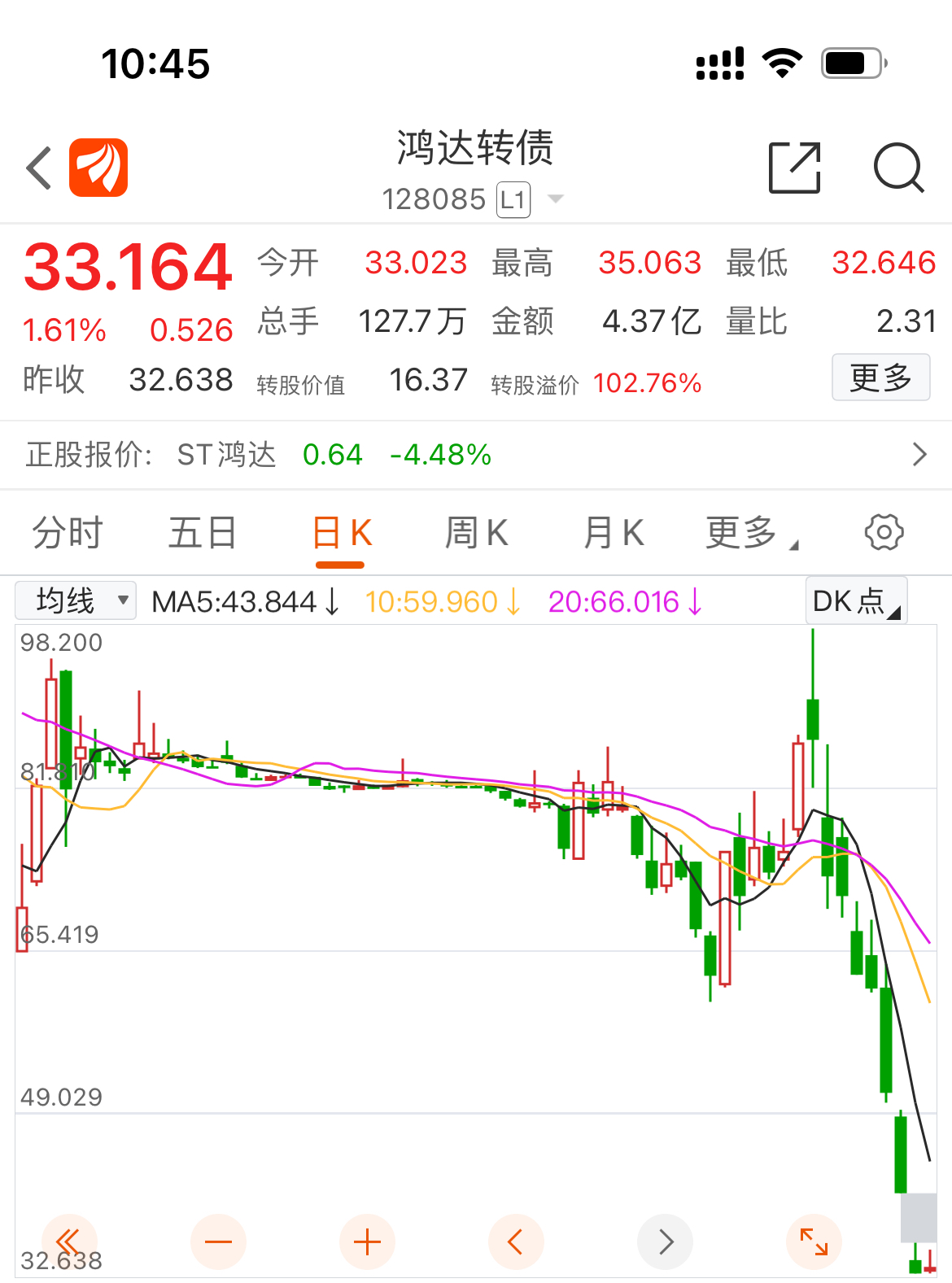Expand the 更多 chart period options

(x=751, y=534)
